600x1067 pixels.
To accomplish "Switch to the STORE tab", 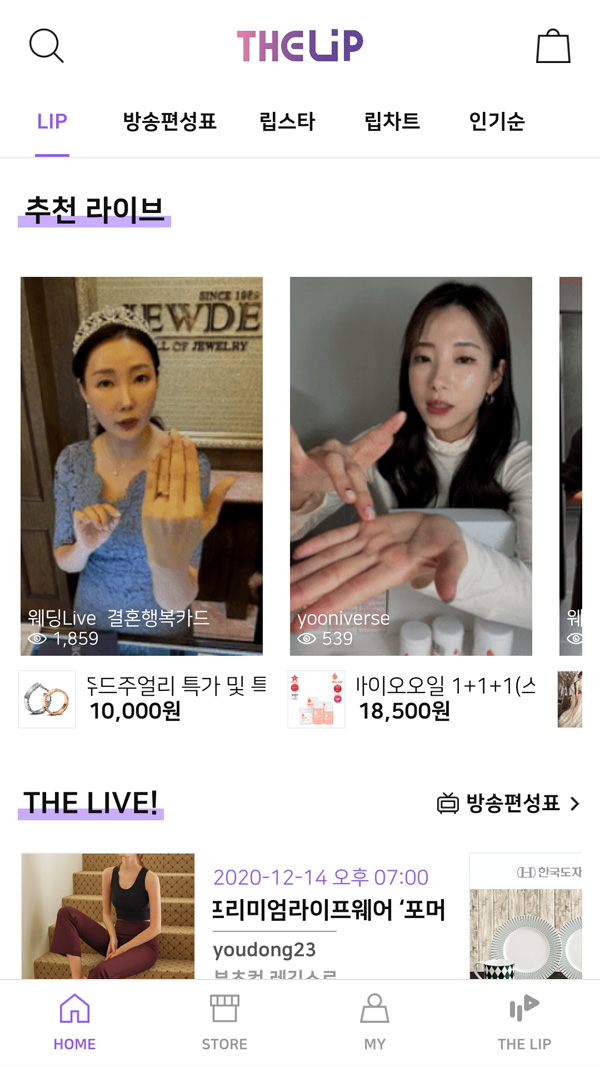I will [224, 1022].
